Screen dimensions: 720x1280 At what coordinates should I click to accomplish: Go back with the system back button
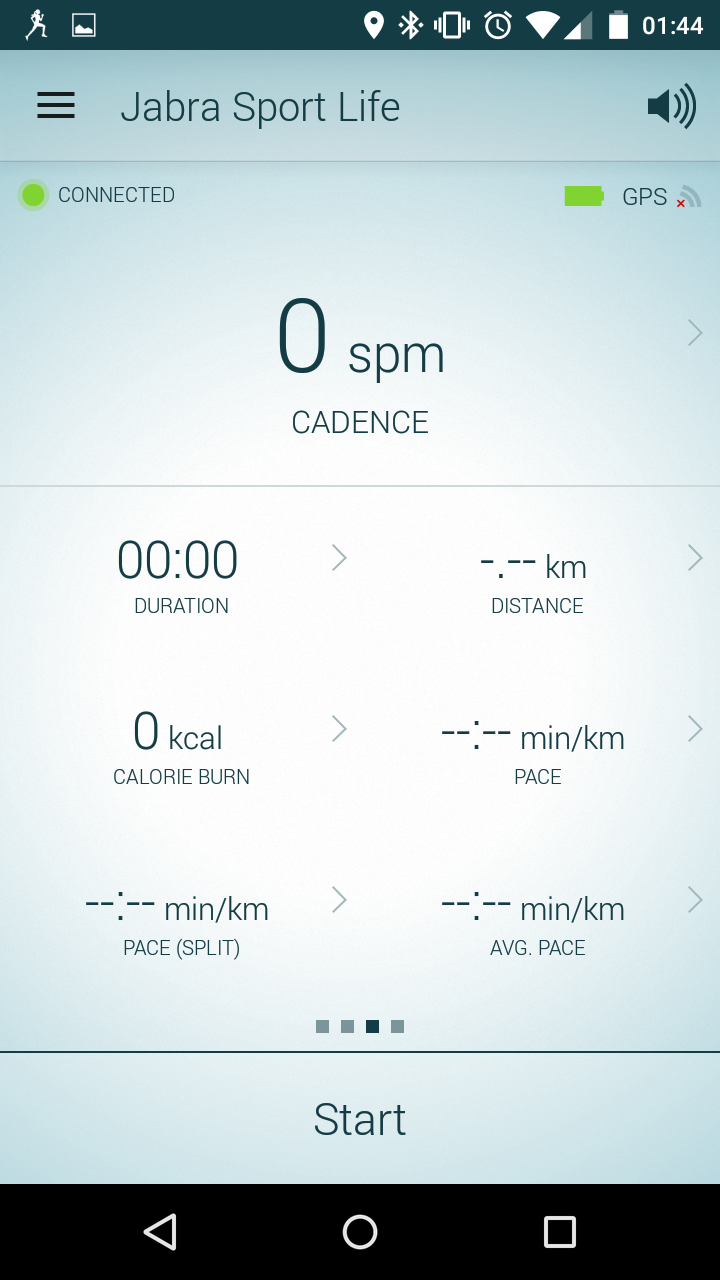(x=160, y=1232)
